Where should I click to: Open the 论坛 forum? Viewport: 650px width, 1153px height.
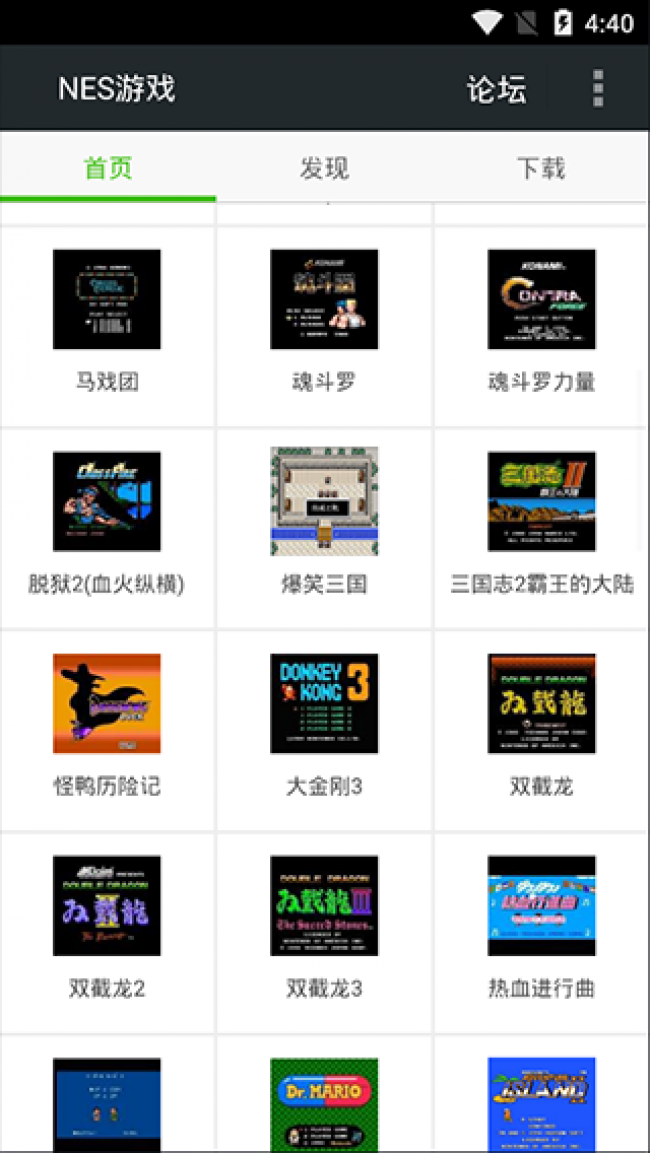point(496,89)
